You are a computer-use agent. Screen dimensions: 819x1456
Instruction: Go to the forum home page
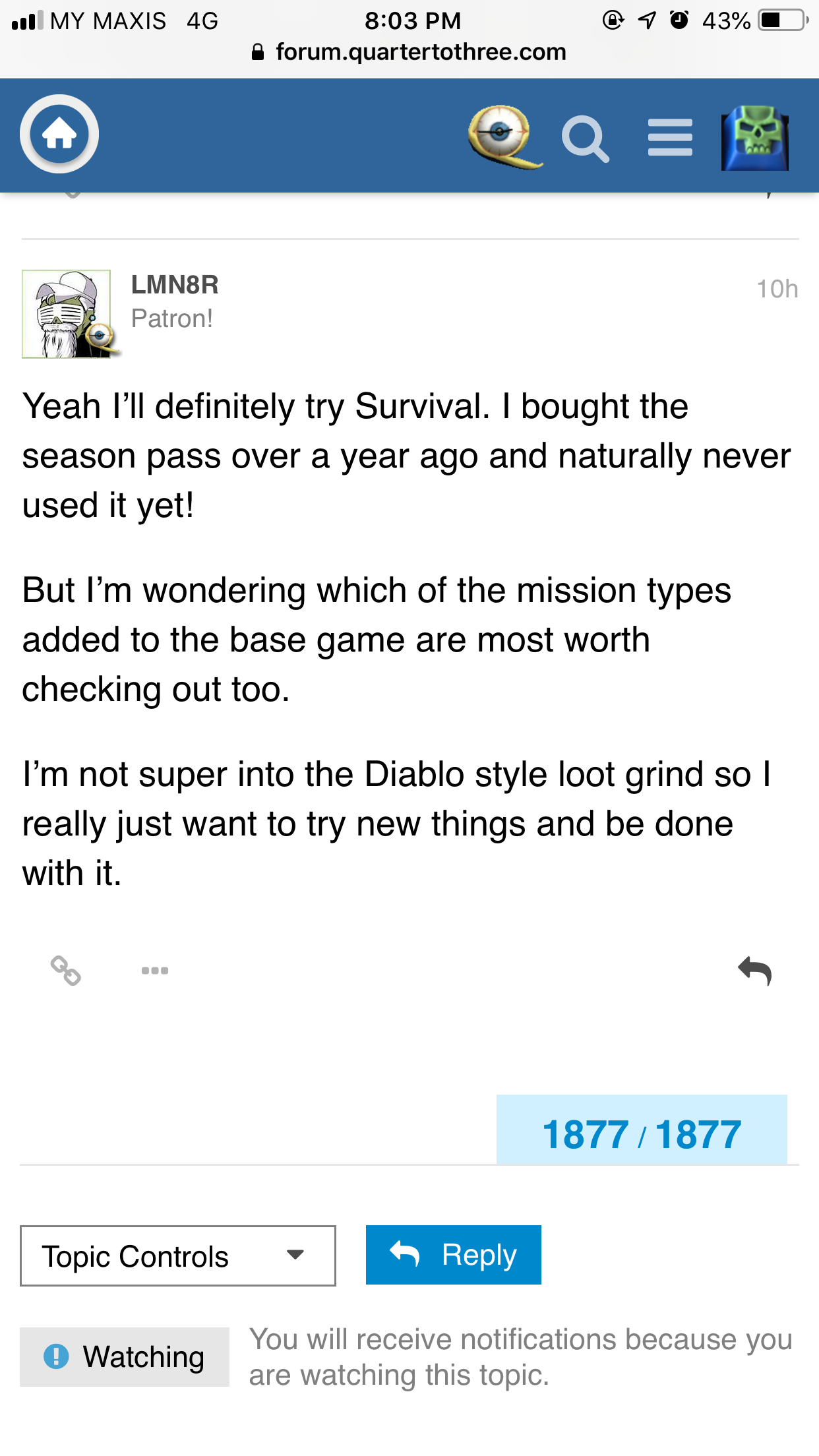click(x=59, y=134)
